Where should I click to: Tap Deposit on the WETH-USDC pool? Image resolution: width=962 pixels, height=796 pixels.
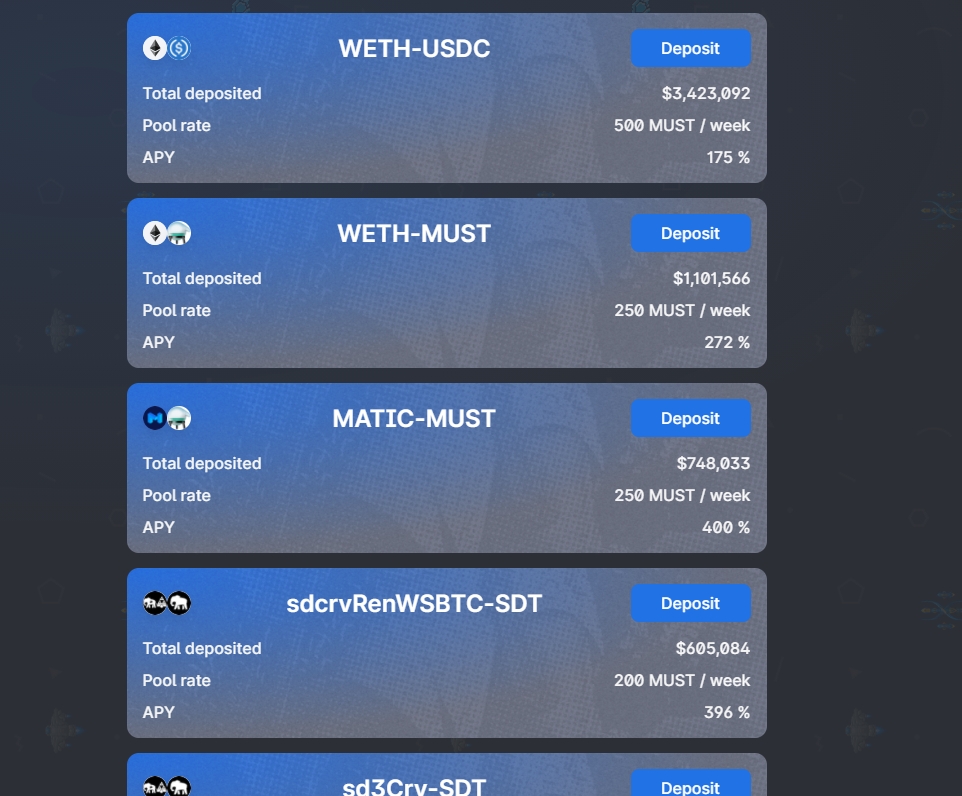(690, 48)
